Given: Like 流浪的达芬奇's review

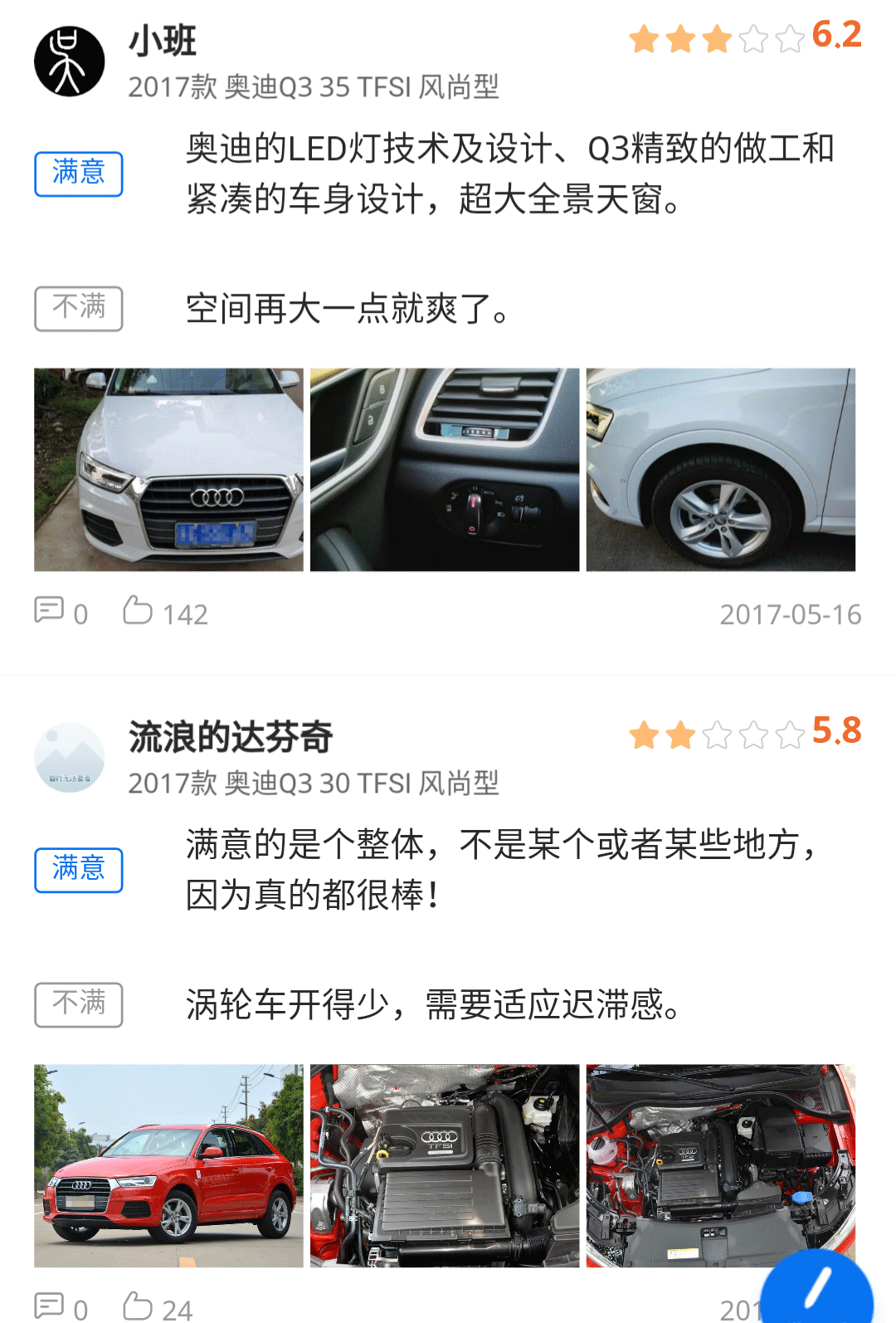Looking at the screenshot, I should (158, 1307).
